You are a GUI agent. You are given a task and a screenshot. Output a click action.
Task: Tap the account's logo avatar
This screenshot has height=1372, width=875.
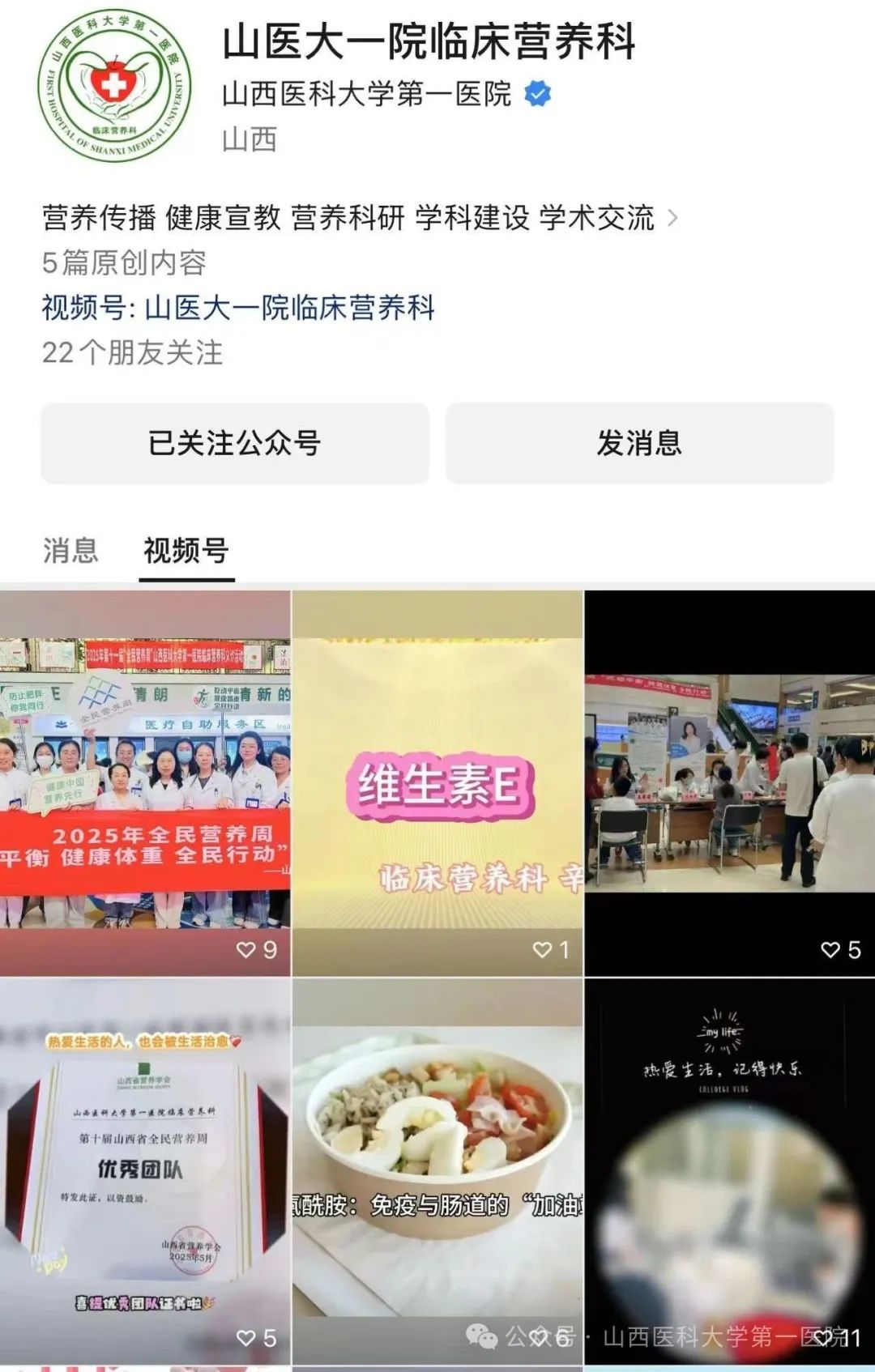[x=114, y=86]
